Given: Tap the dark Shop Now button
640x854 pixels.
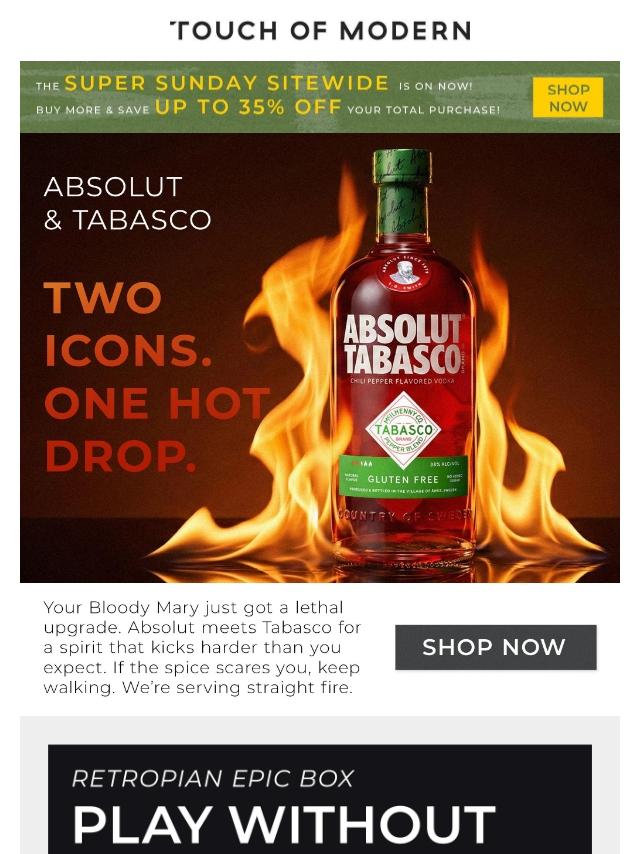Looking at the screenshot, I should click(495, 647).
